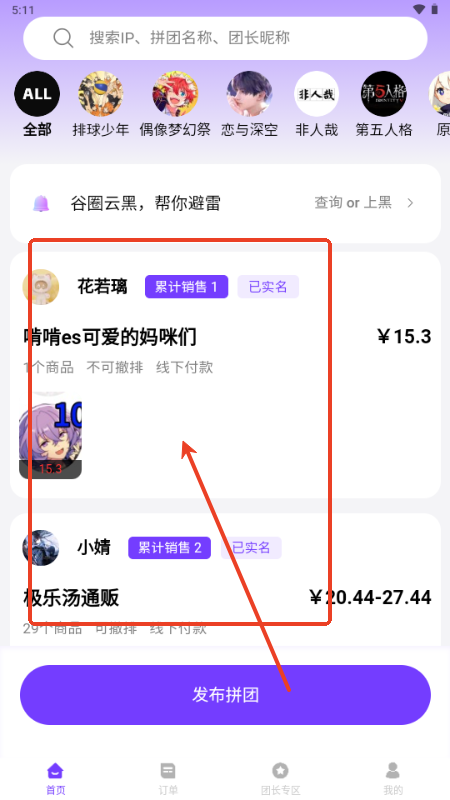Select the 非人哉 category

[x=316, y=105]
